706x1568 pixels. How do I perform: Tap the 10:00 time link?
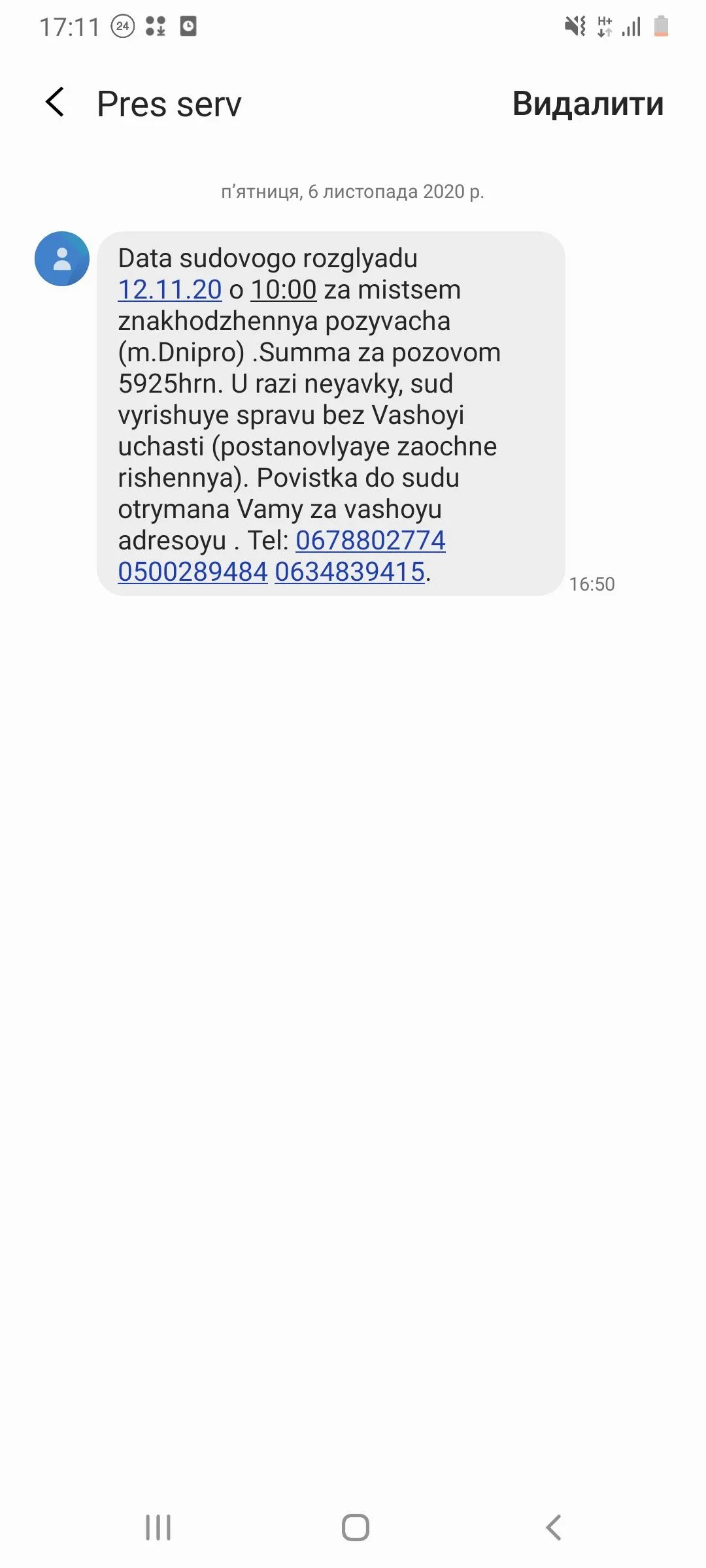pyautogui.click(x=284, y=290)
